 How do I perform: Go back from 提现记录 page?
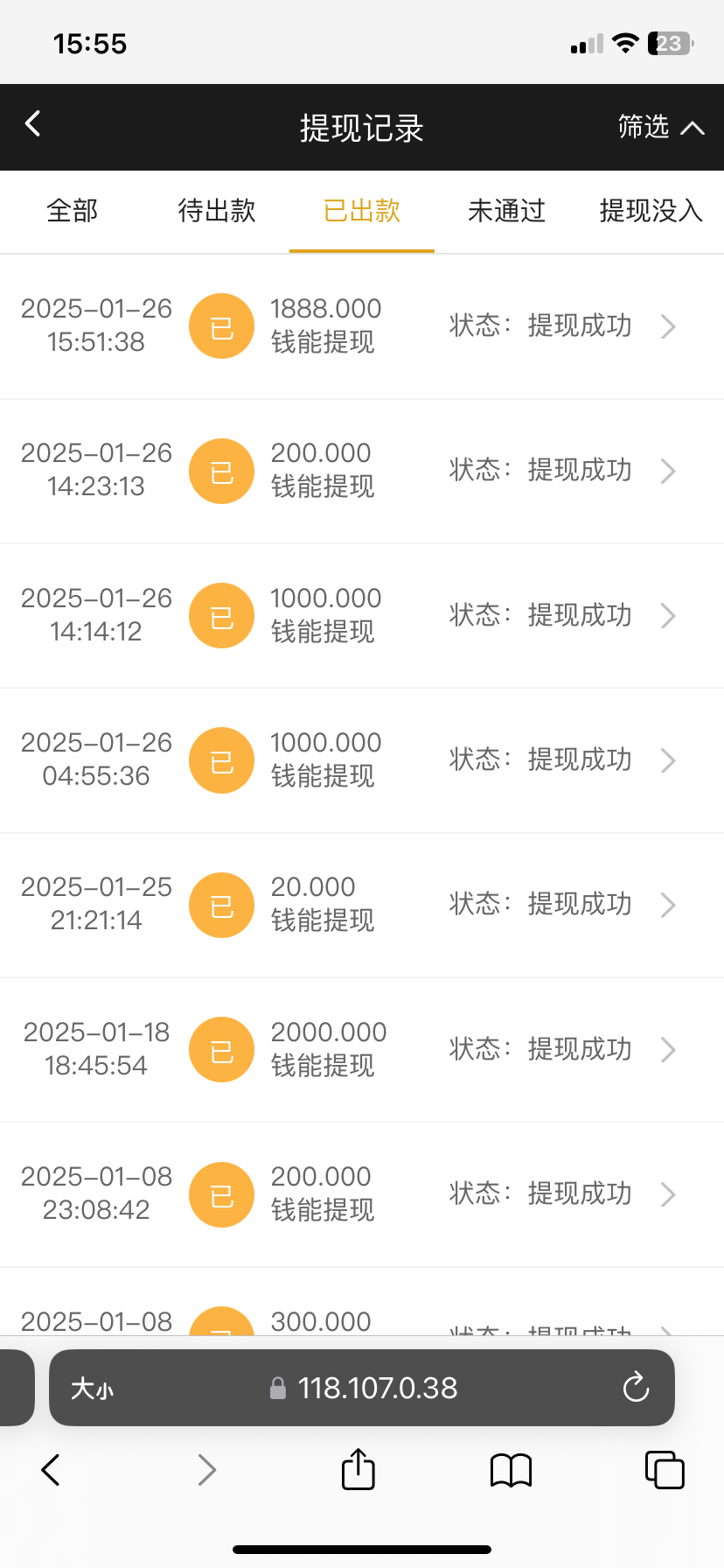pyautogui.click(x=33, y=124)
